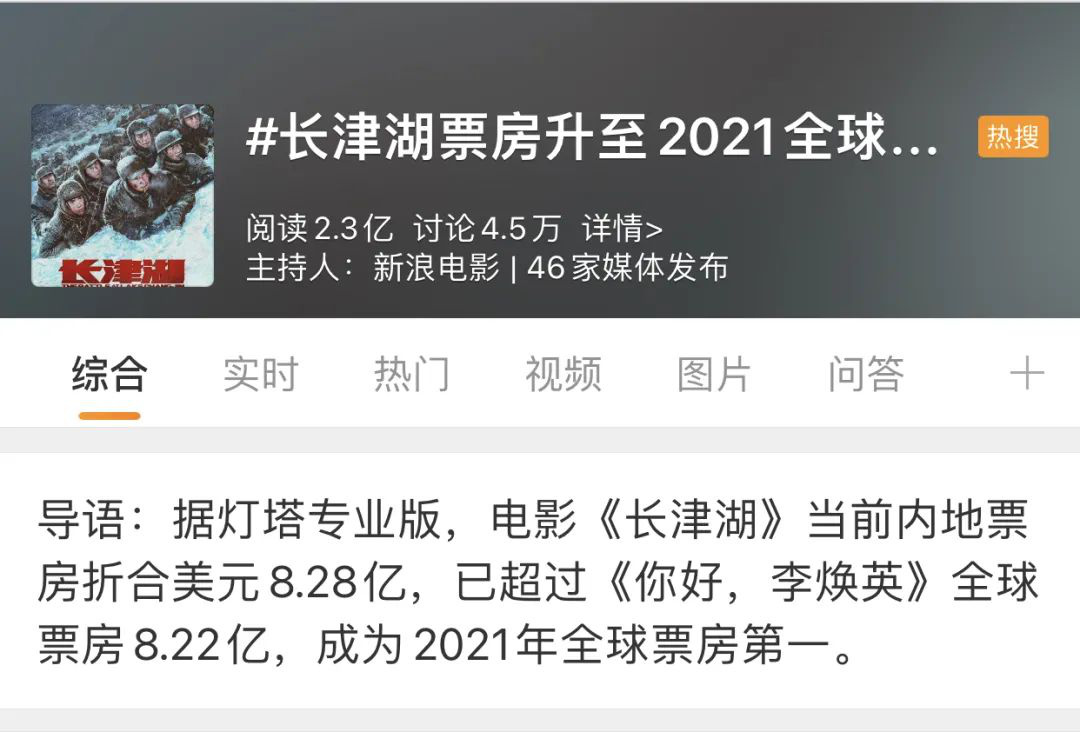Tap the plus icon to add tabs
The image size is (1080, 732).
pyautogui.click(x=1027, y=375)
